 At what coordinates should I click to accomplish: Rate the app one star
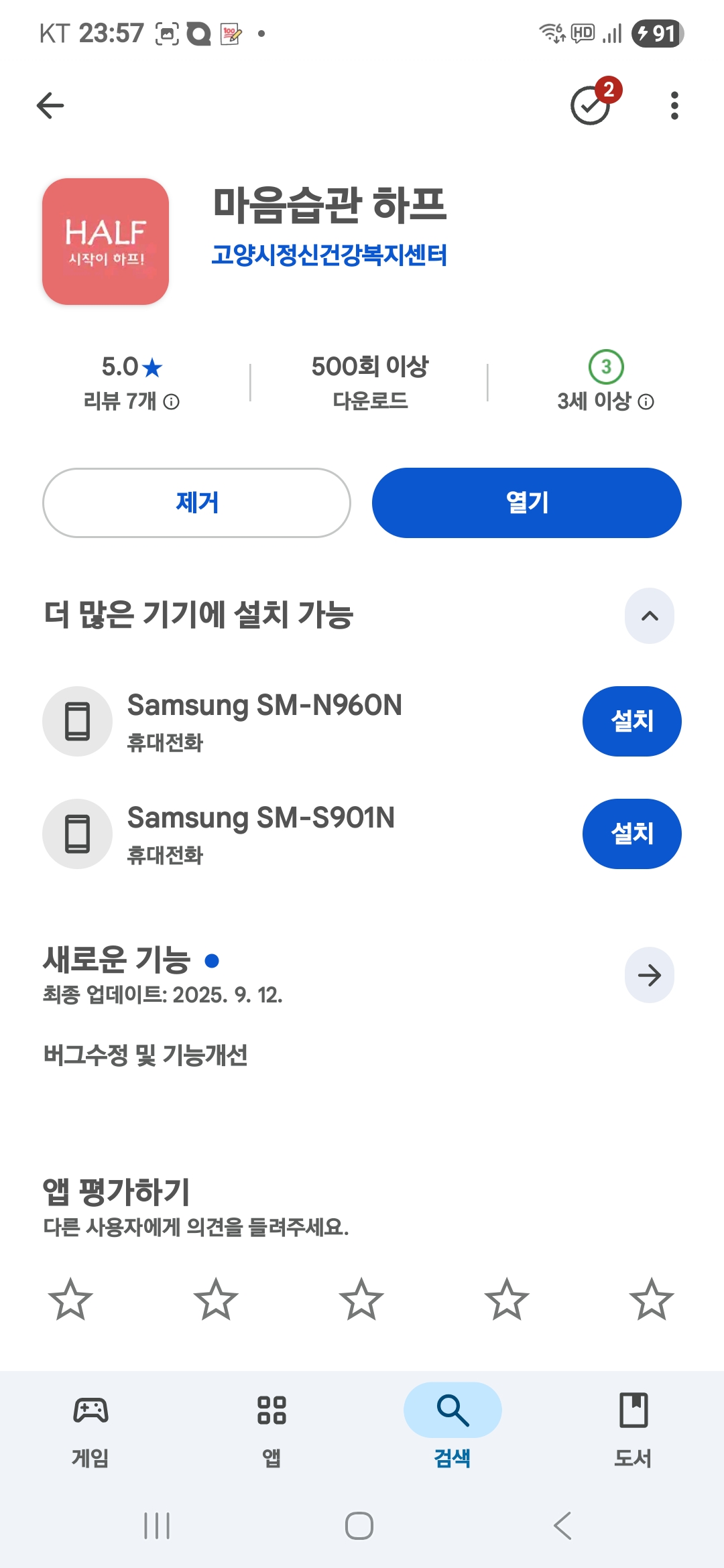(70, 1299)
